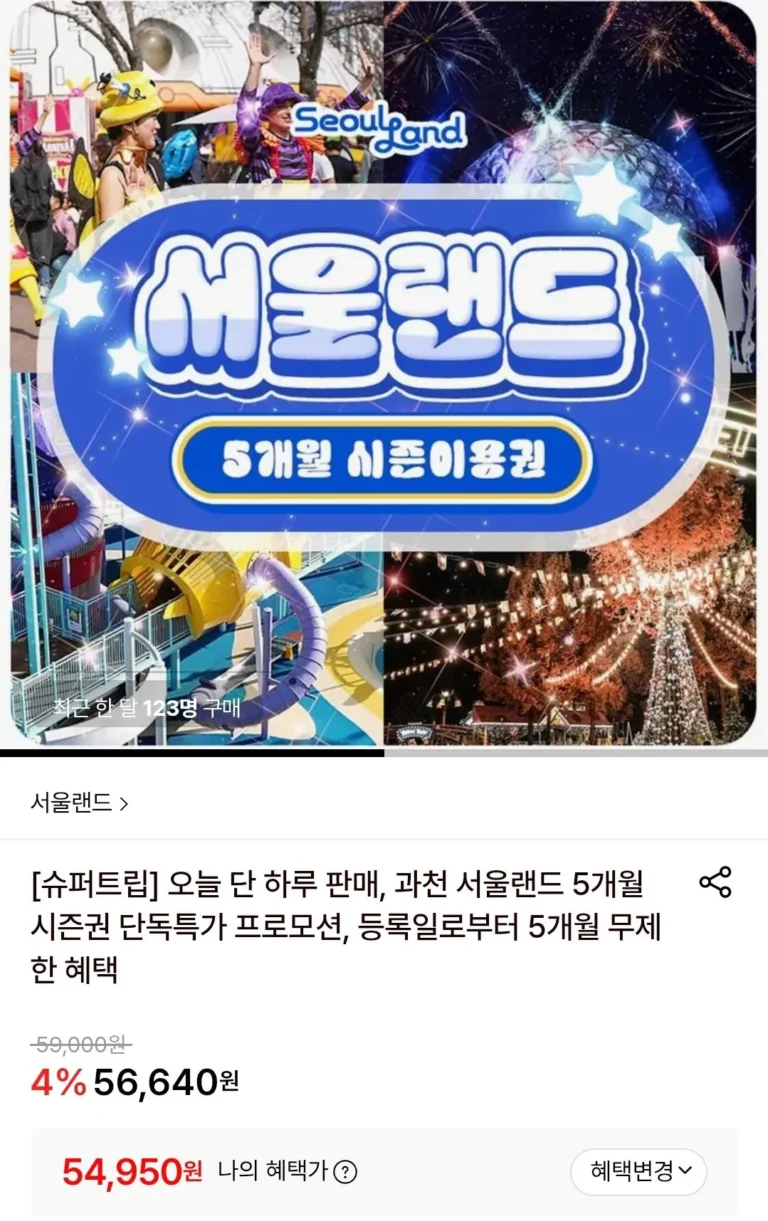Open the 혜택변경 dropdown
This screenshot has height=1221, width=768.
pyautogui.click(x=638, y=1172)
